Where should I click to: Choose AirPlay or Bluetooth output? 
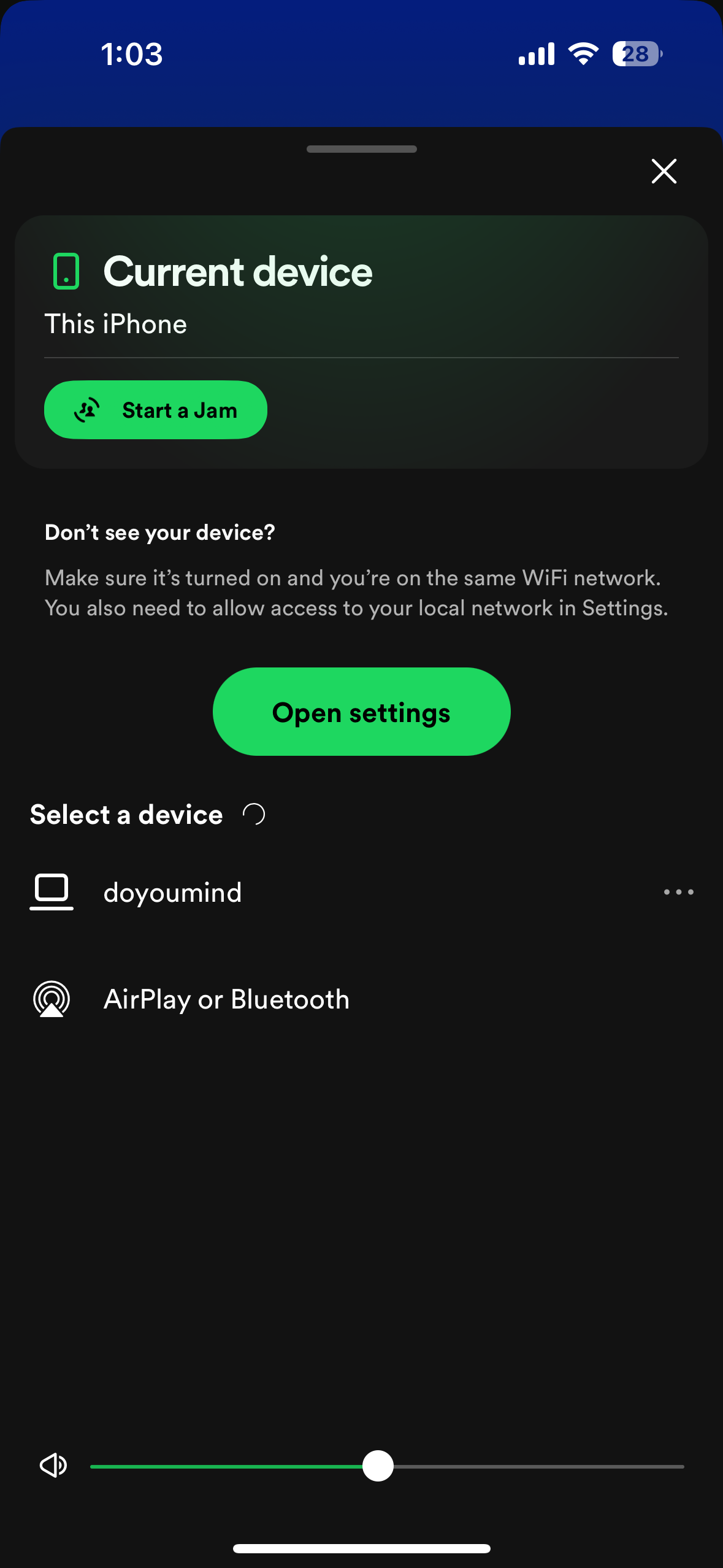pyautogui.click(x=226, y=999)
